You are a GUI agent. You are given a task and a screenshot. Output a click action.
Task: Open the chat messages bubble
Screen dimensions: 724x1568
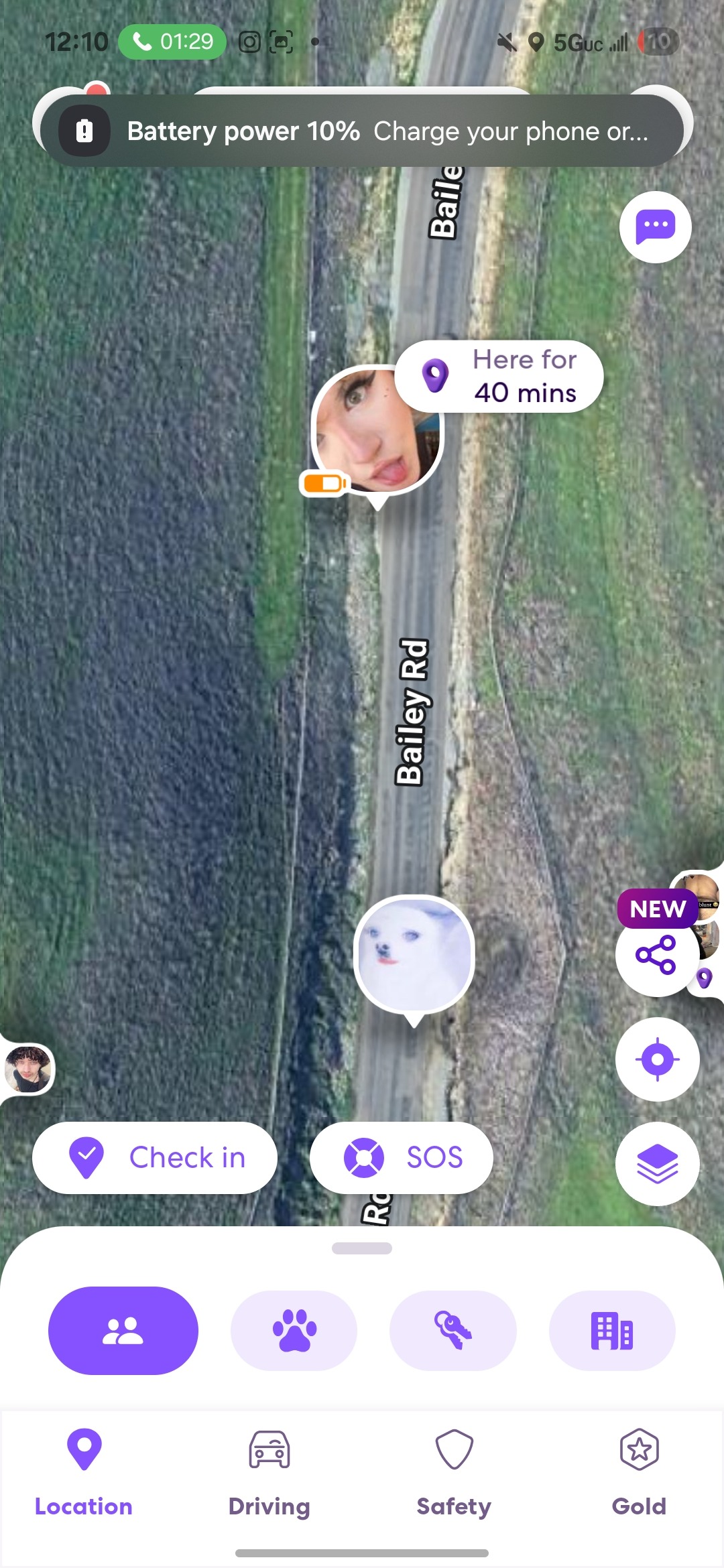coord(655,226)
